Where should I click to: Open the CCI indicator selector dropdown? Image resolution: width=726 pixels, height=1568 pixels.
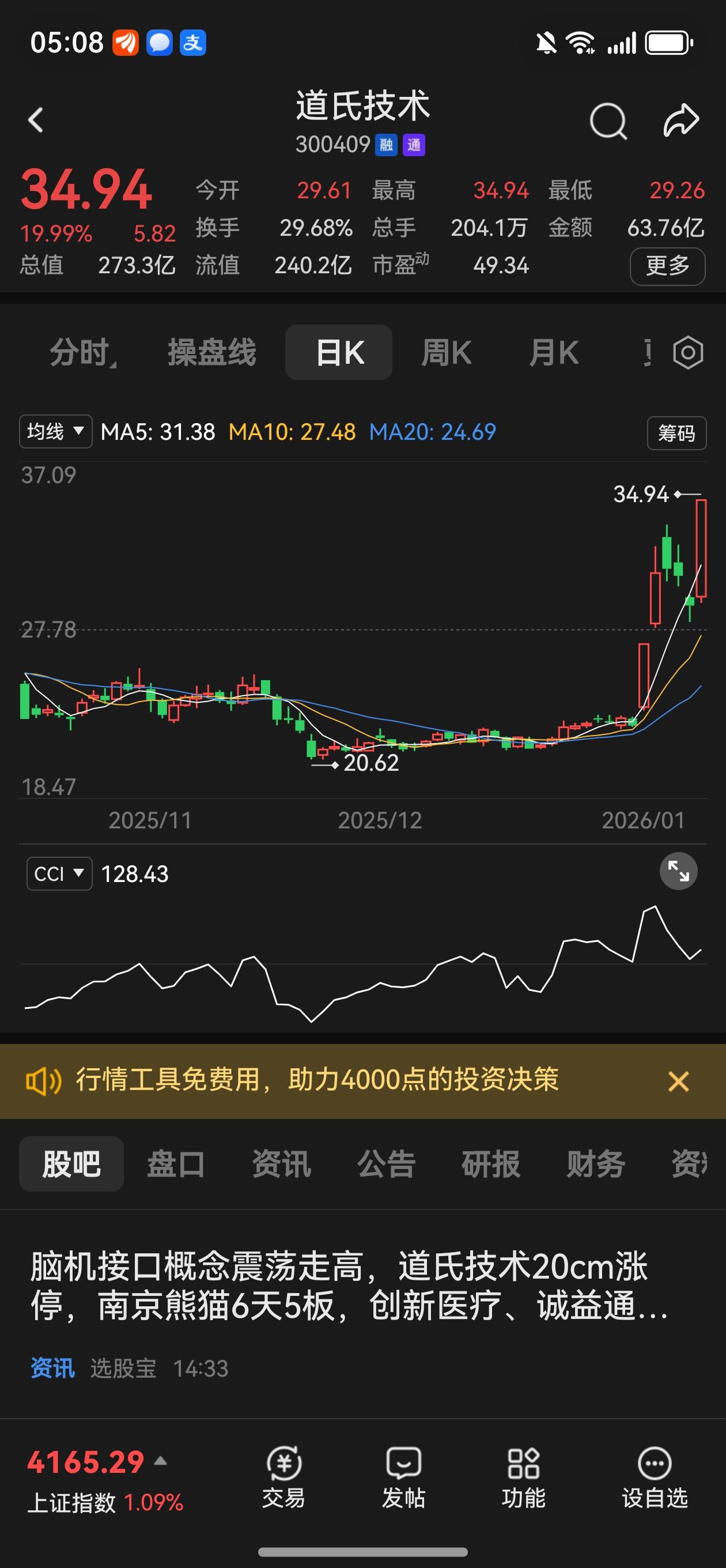coord(58,873)
